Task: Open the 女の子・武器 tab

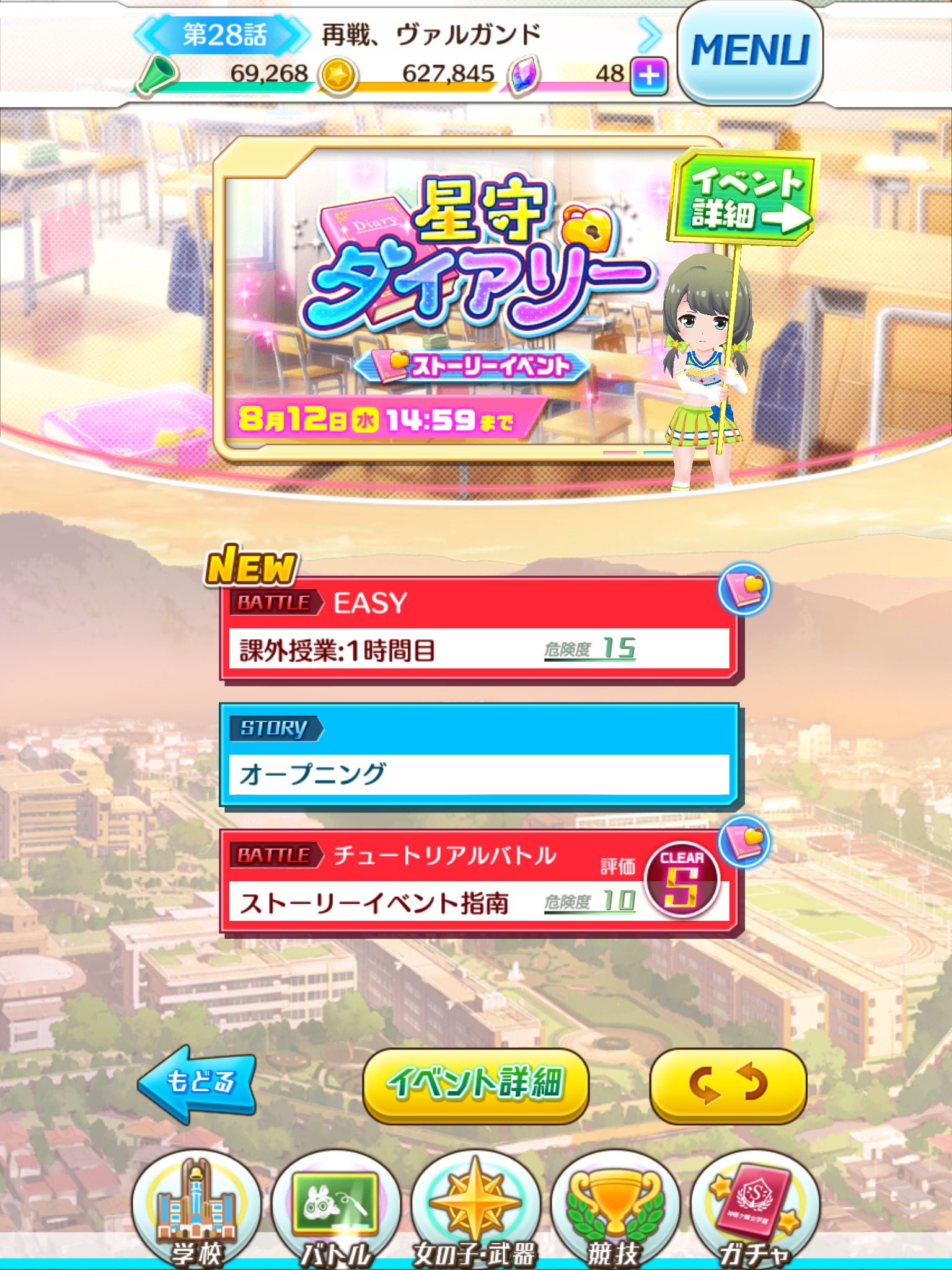Action: tap(475, 1210)
